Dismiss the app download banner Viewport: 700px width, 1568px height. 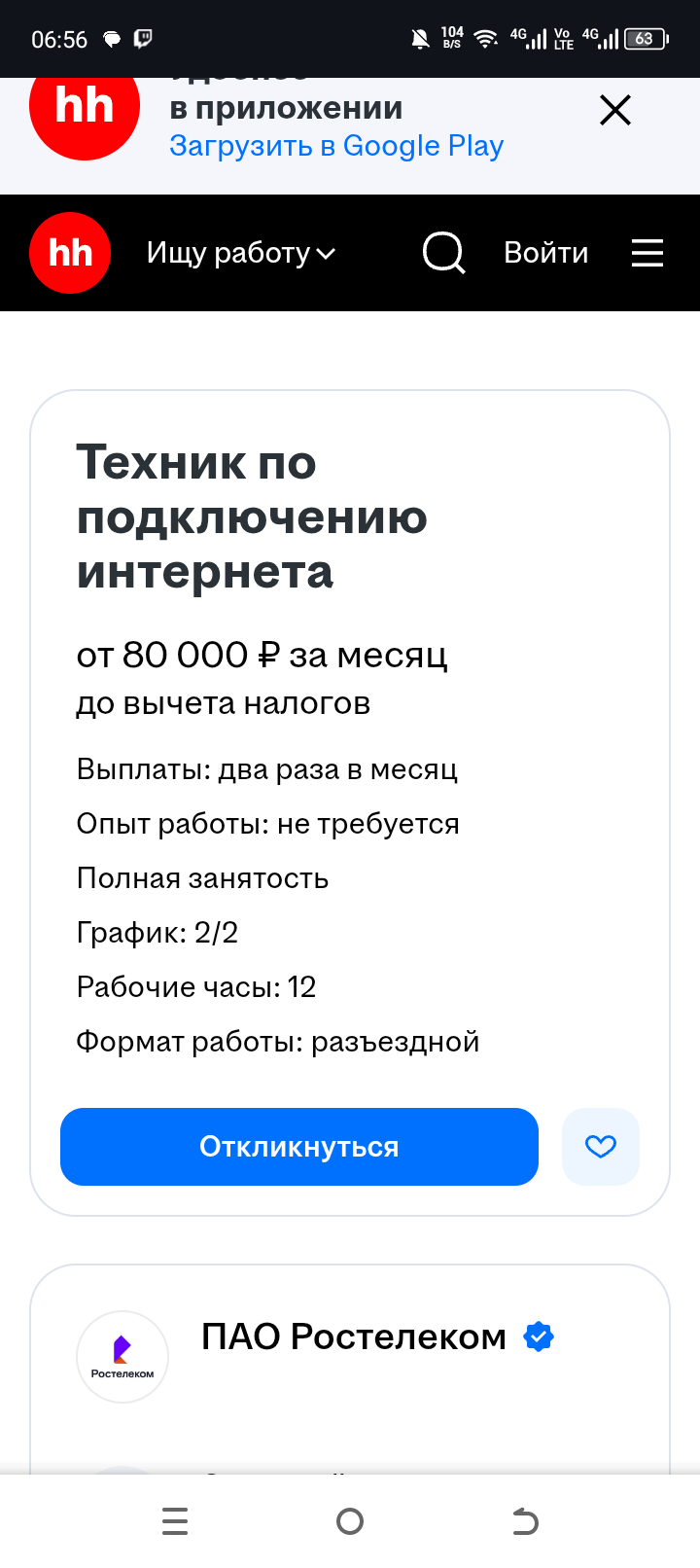pos(615,110)
